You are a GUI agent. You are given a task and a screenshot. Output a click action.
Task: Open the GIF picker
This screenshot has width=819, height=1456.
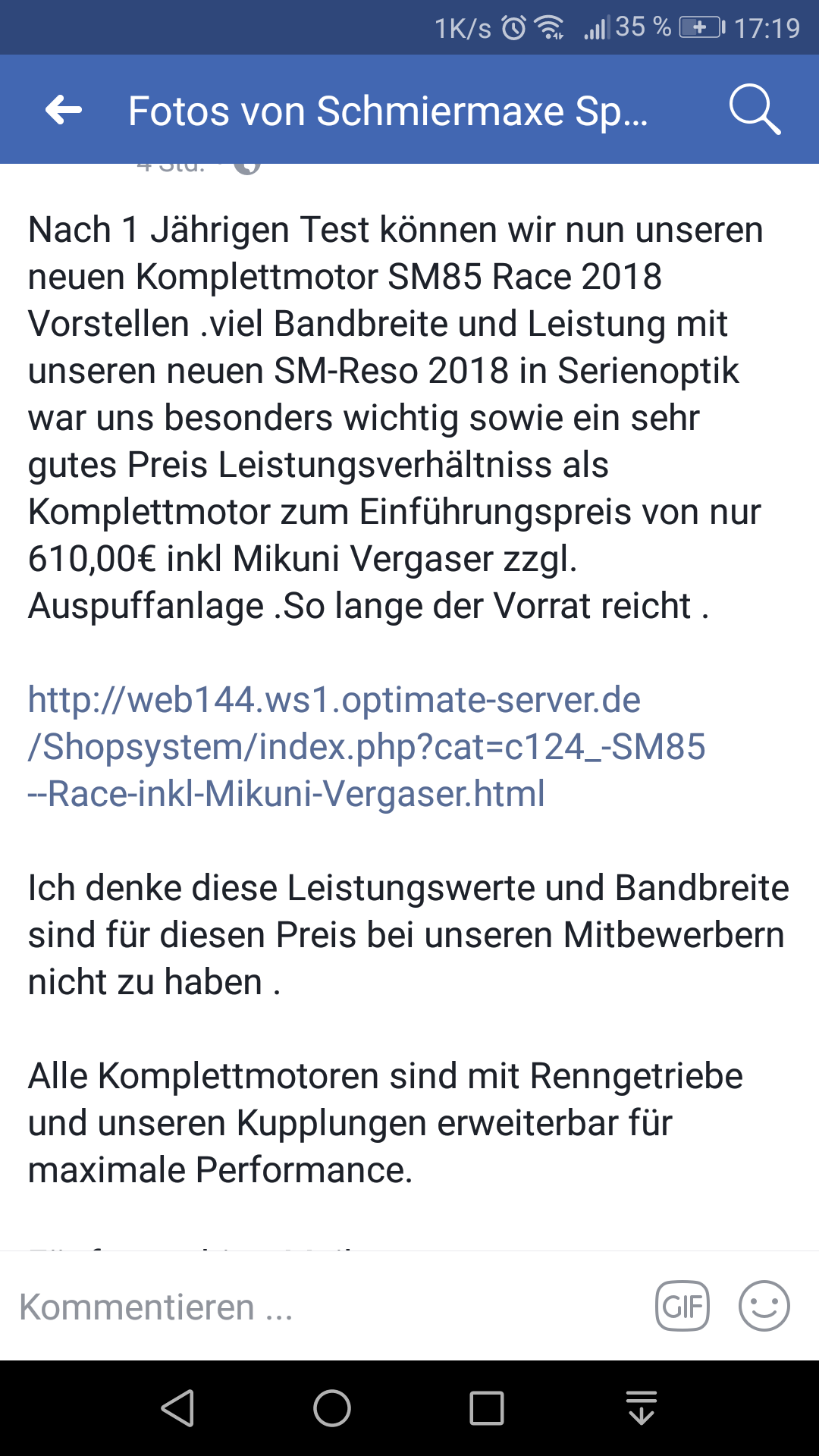[682, 1306]
